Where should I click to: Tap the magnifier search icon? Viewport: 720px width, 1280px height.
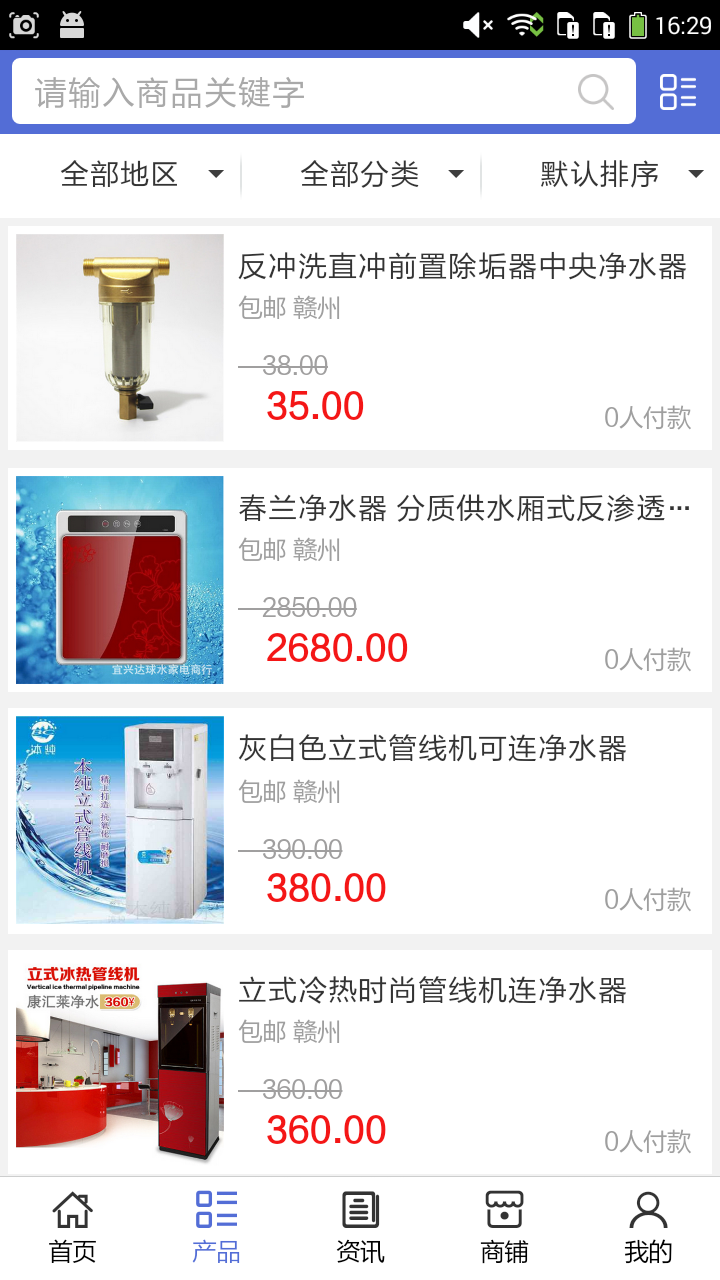[596, 92]
